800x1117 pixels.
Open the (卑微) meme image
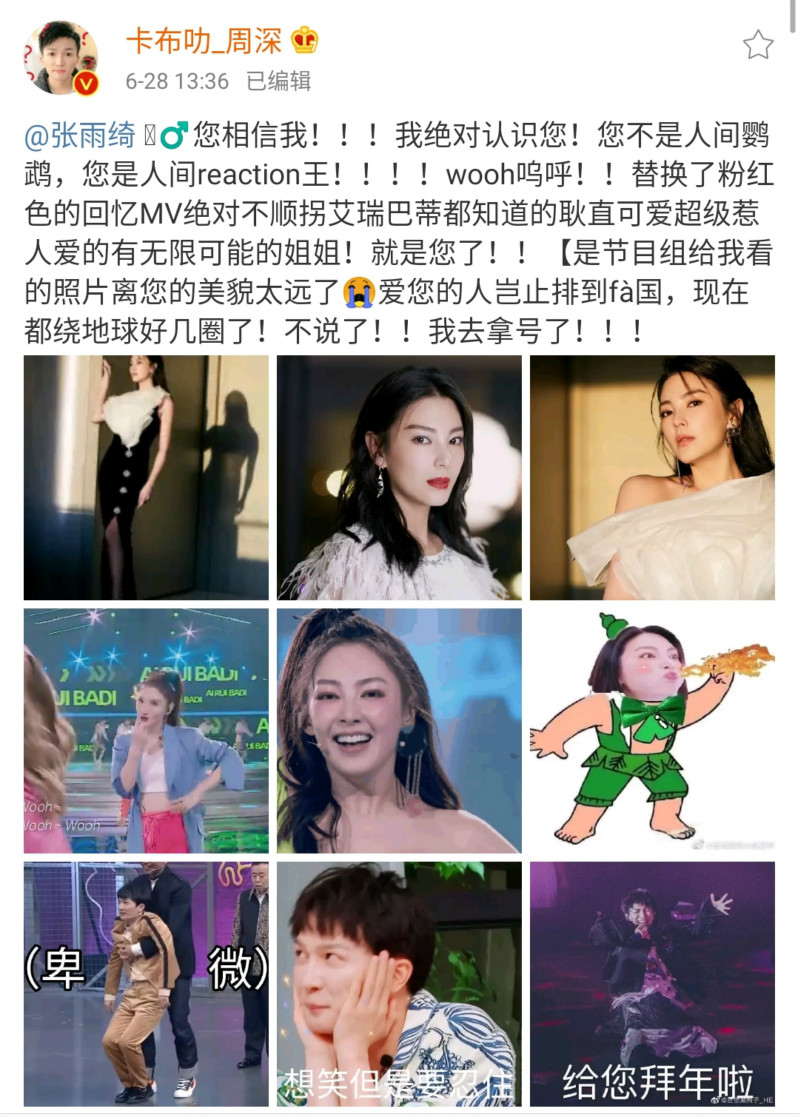pos(146,983)
